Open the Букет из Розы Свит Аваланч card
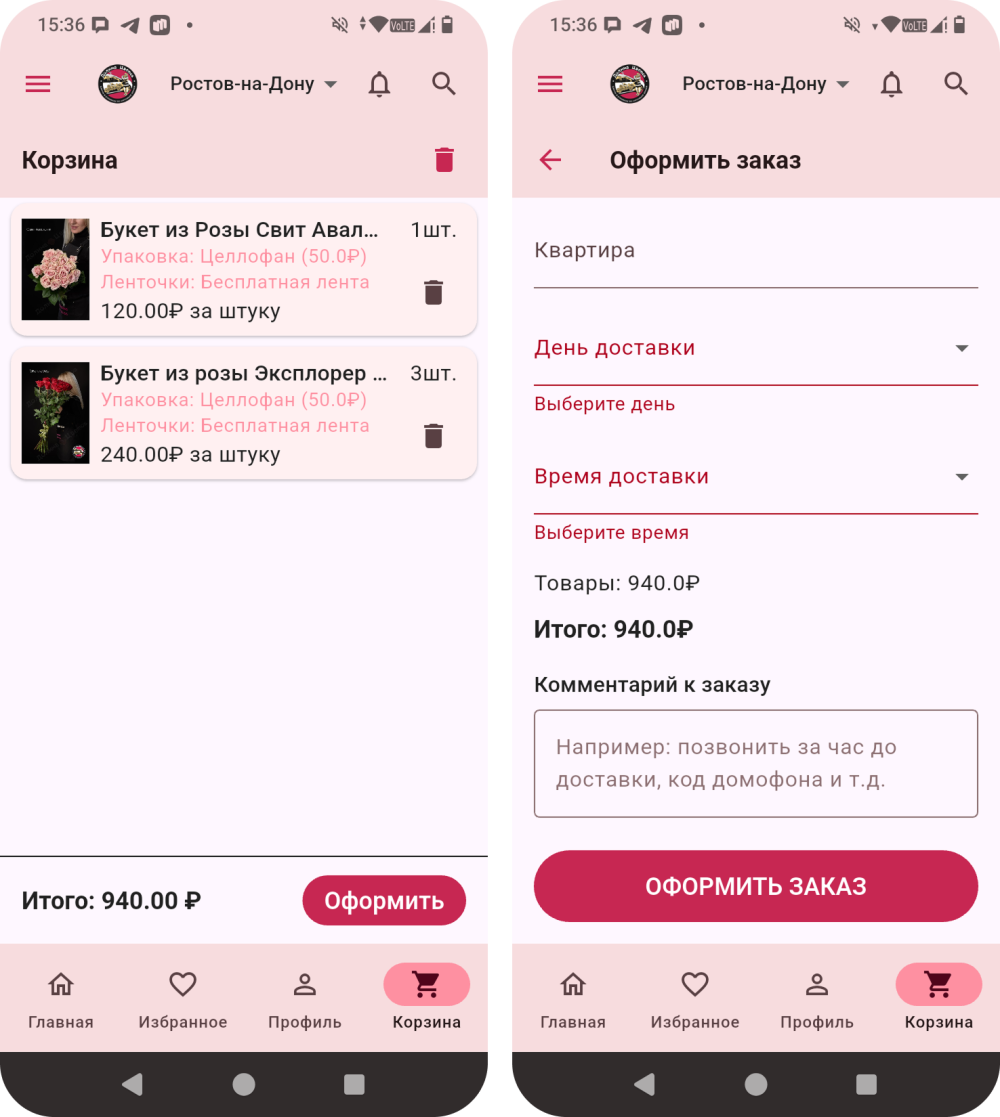This screenshot has height=1117, width=1000. [x=240, y=270]
